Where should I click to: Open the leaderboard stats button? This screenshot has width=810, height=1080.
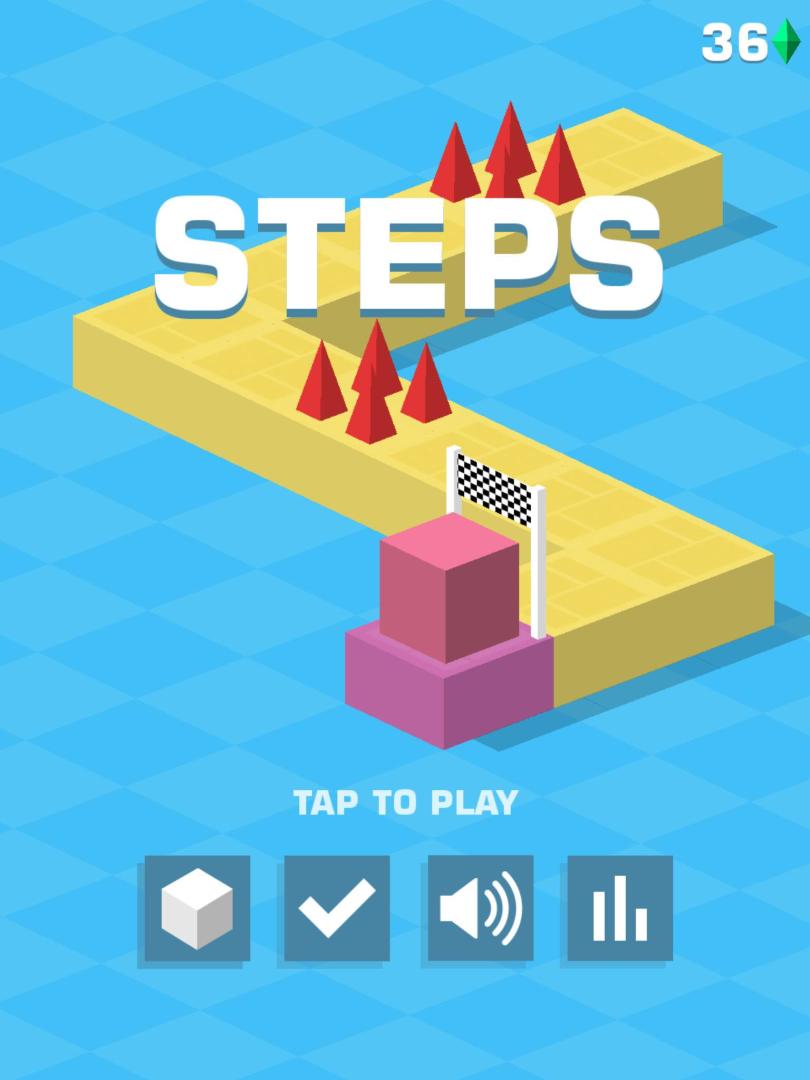pyautogui.click(x=620, y=908)
